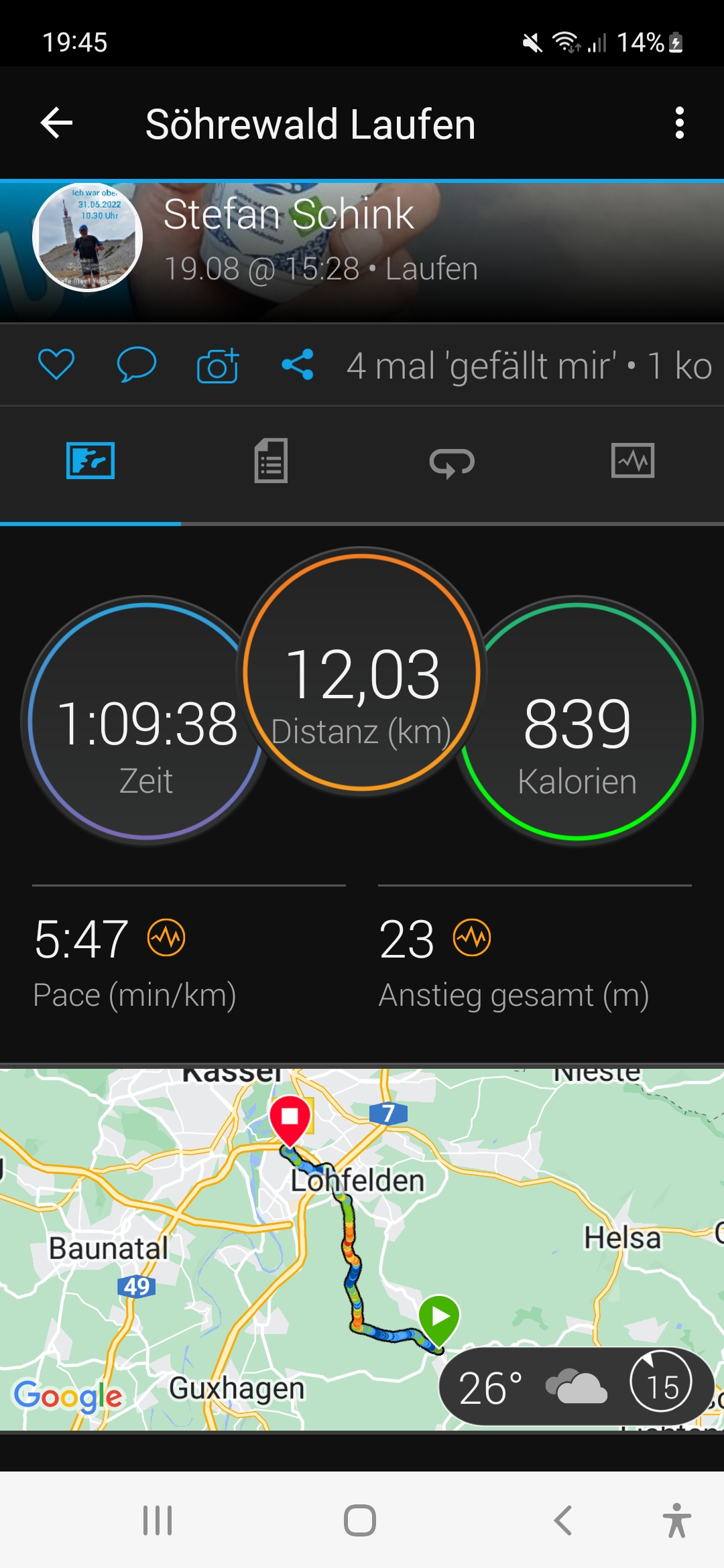Open recent apps in navigation bar

pyautogui.click(x=158, y=1520)
